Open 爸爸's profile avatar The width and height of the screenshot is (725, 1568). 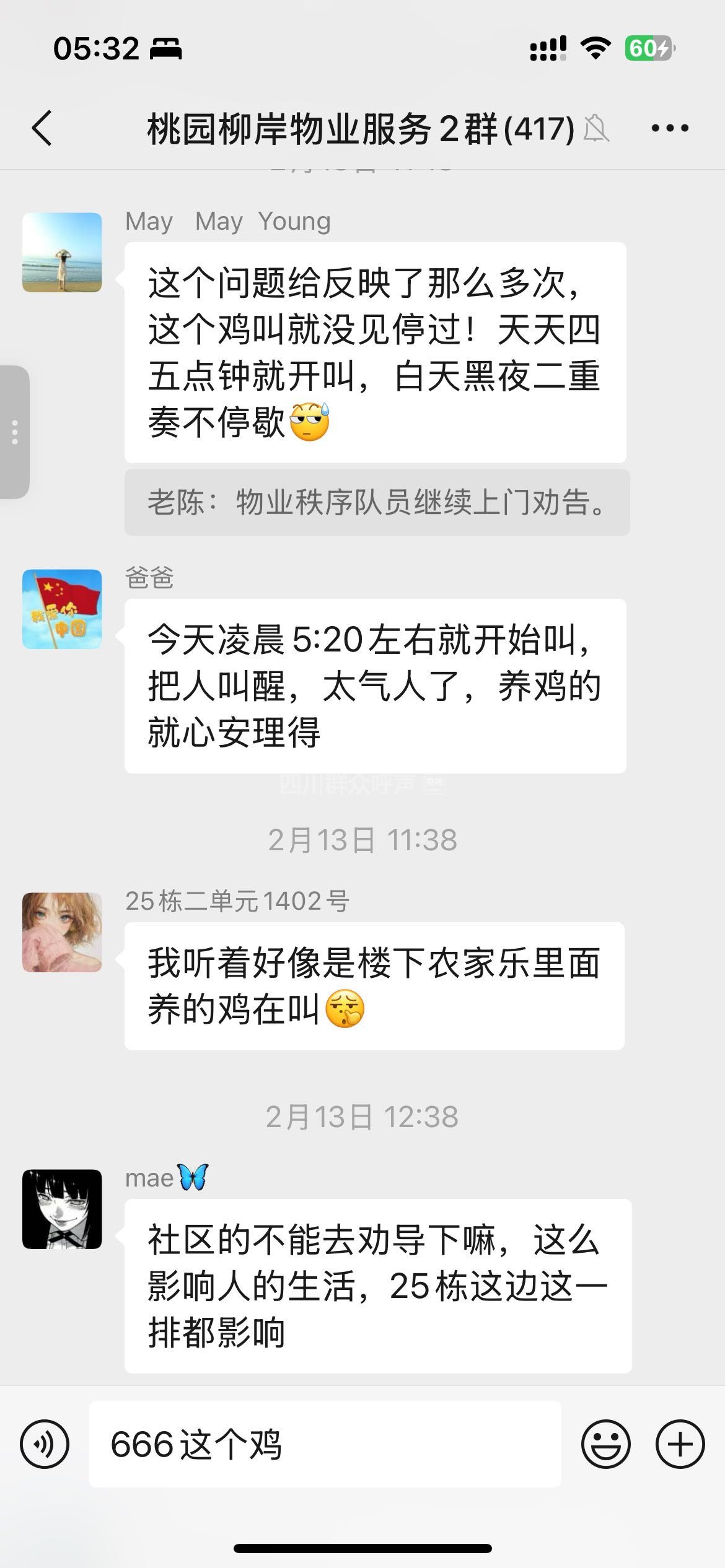[x=62, y=609]
